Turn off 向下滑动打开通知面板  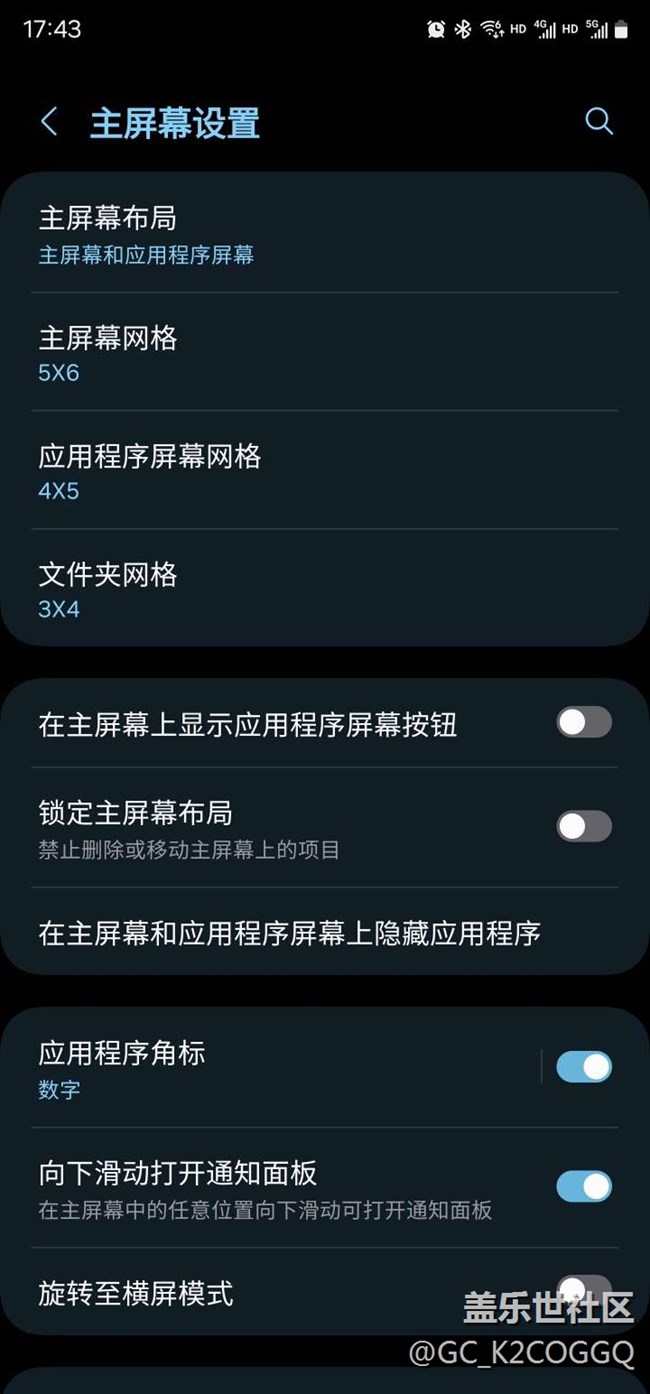(584, 1187)
